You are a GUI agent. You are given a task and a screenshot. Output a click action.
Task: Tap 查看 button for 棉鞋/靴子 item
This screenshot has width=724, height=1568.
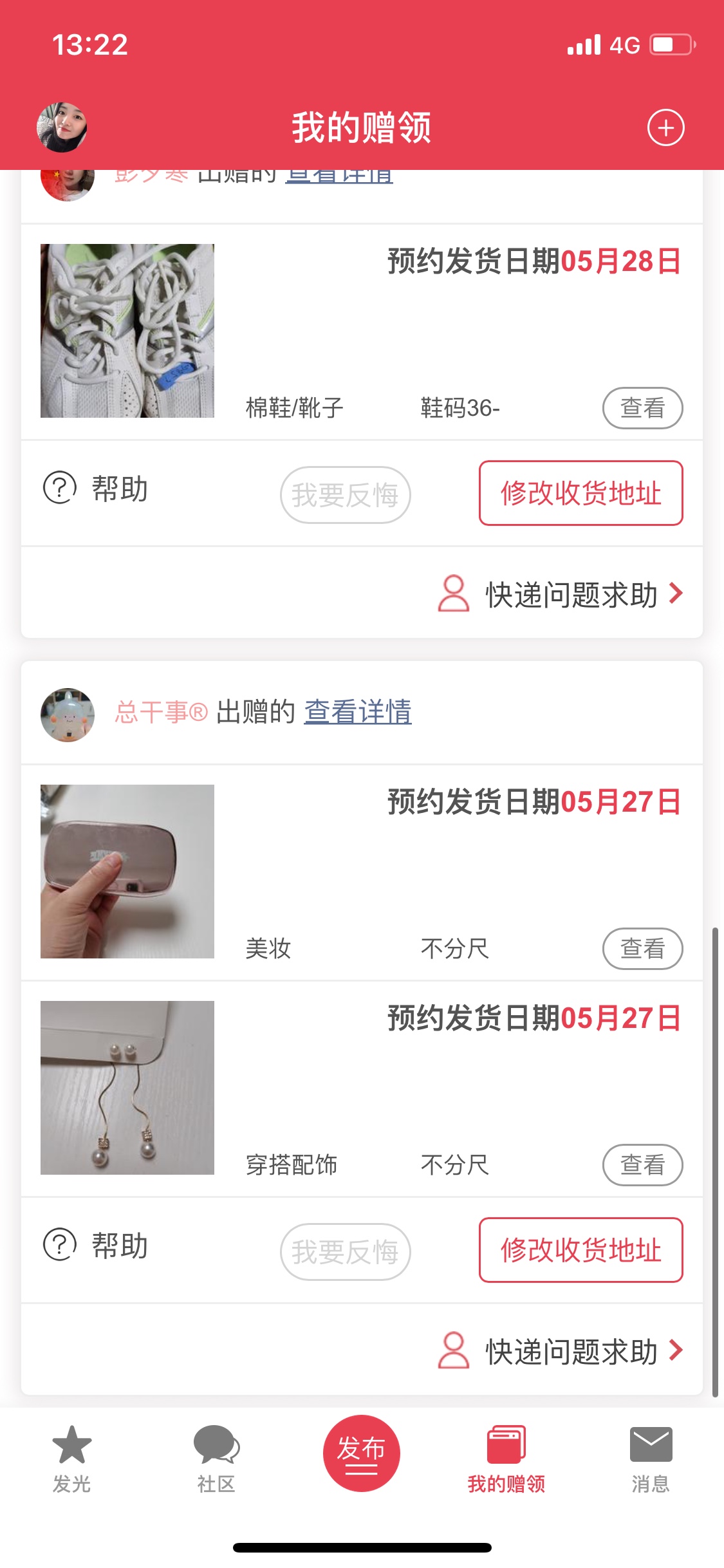click(x=642, y=407)
